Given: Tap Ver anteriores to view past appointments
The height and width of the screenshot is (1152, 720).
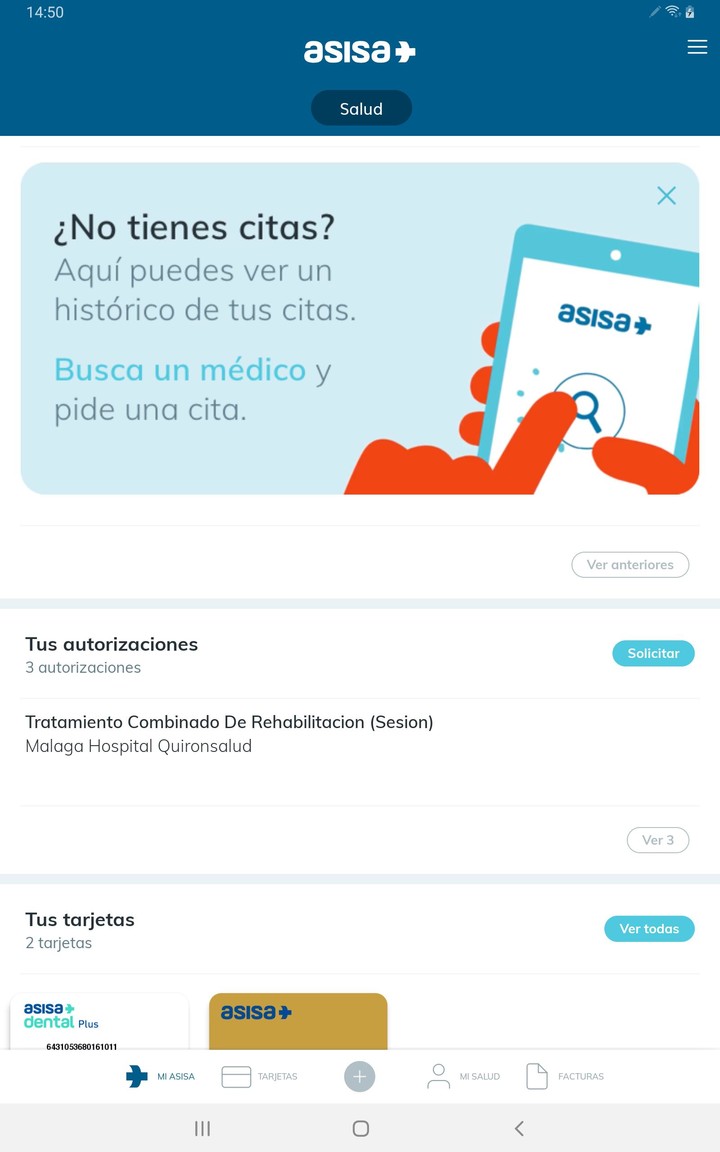Looking at the screenshot, I should coord(630,565).
